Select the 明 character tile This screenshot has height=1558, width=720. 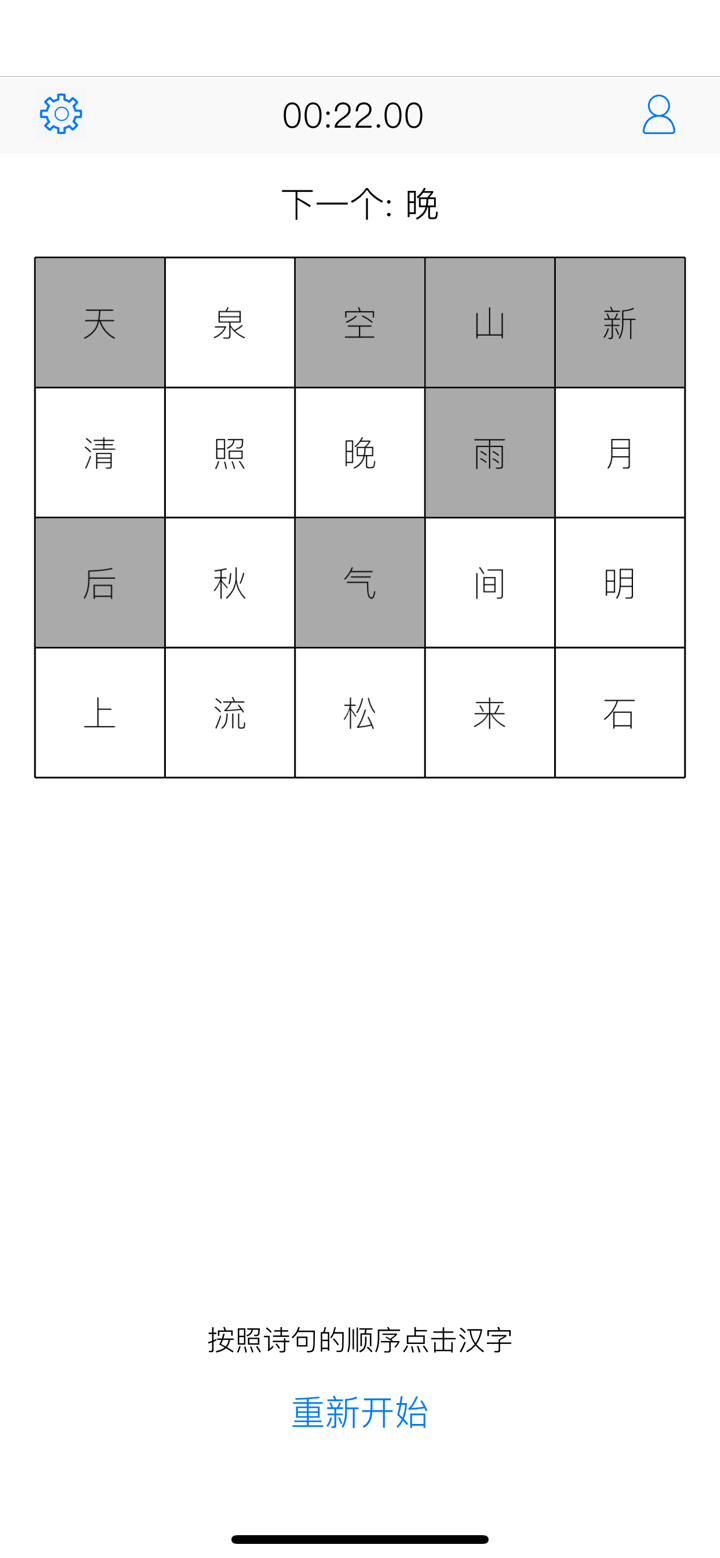click(x=619, y=582)
